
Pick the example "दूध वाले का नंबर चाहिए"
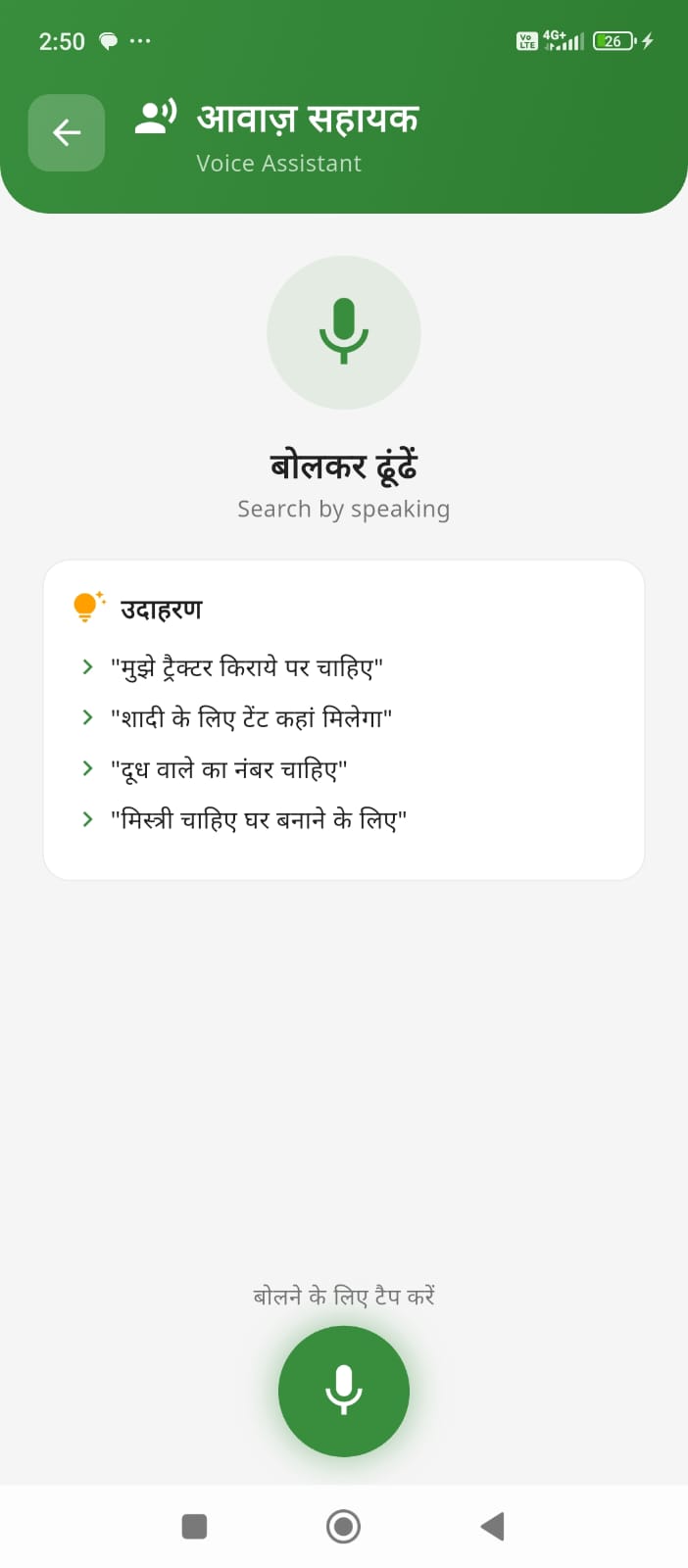[x=228, y=769]
